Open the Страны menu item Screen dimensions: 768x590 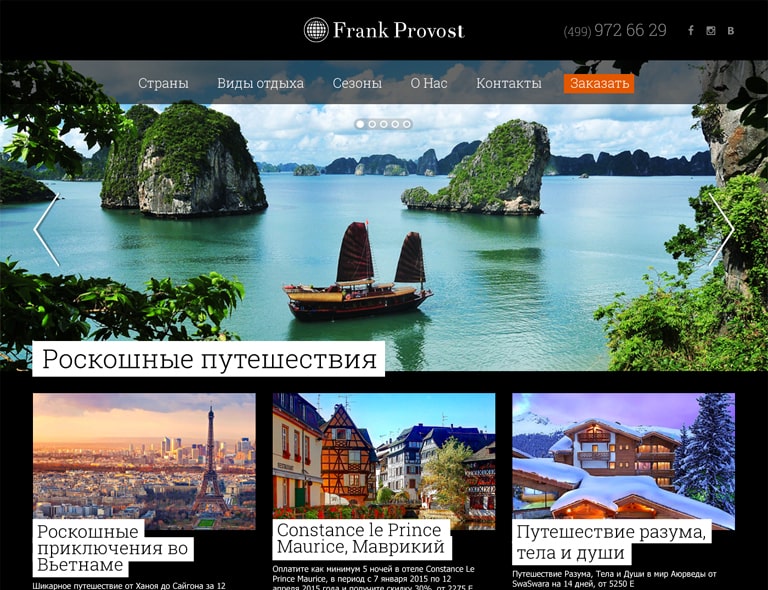[163, 84]
